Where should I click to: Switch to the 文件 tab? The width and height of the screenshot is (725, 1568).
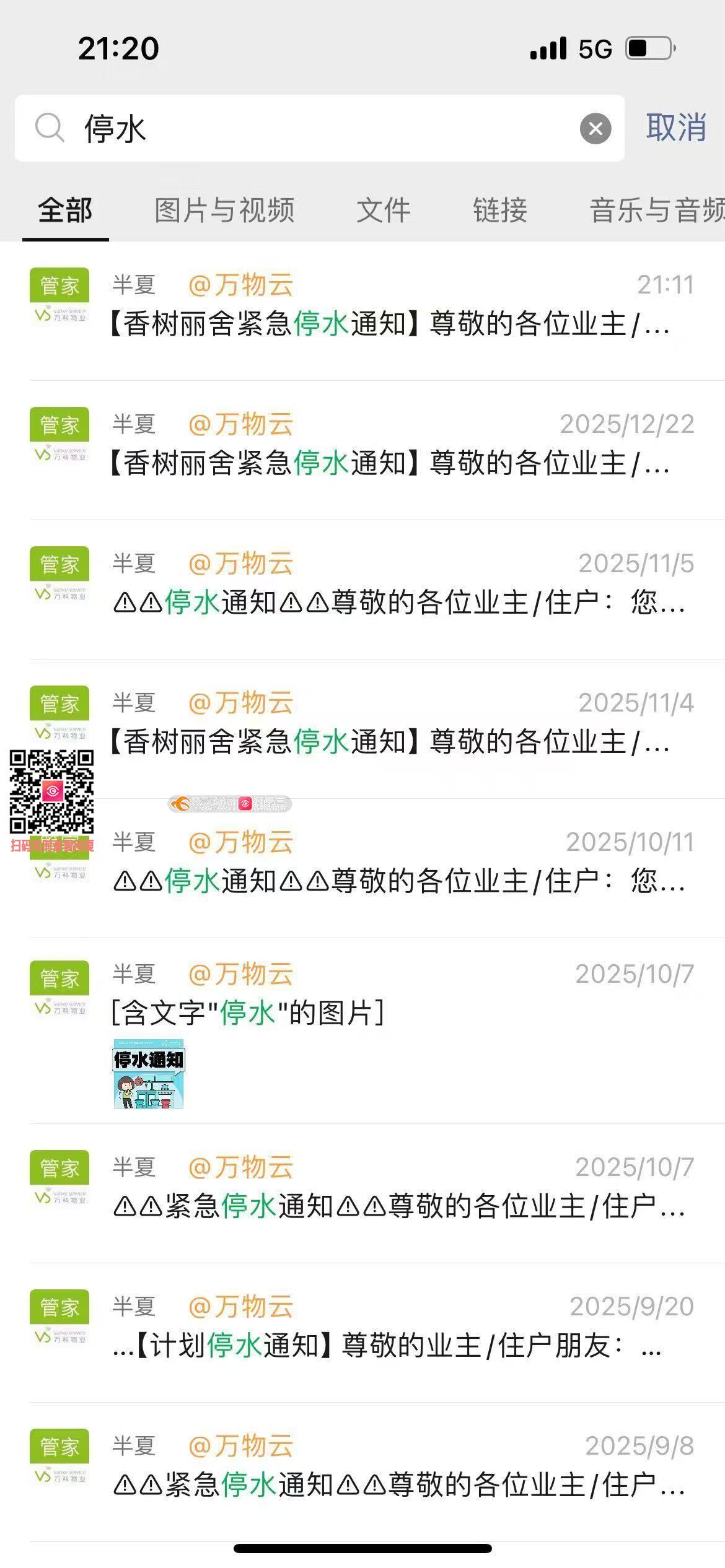coord(383,210)
